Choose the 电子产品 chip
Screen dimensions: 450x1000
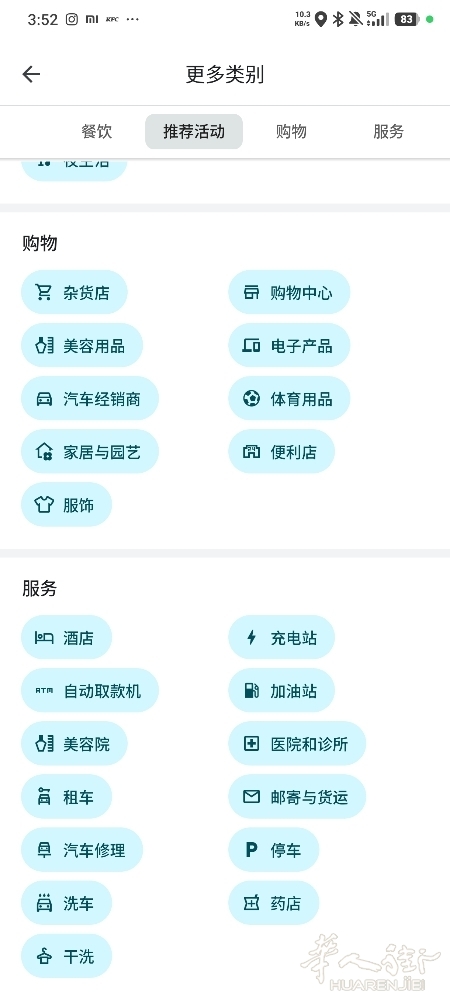point(289,345)
